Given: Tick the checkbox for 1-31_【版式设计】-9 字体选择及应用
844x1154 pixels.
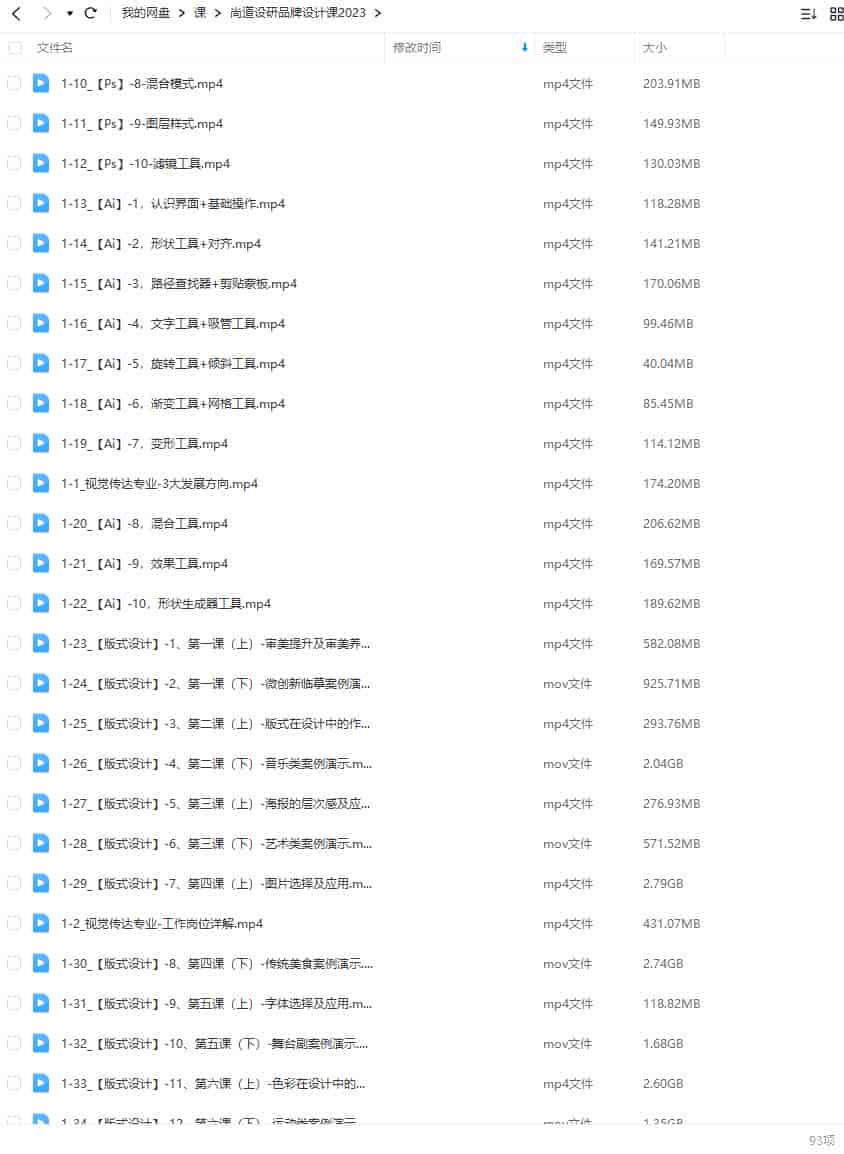Looking at the screenshot, I should pos(14,1003).
